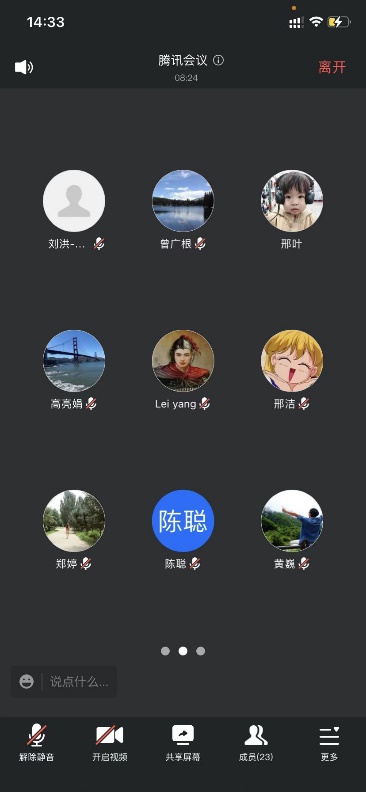Open meeting info next to 腾讯会议
This screenshot has width=366, height=792.
[218, 61]
